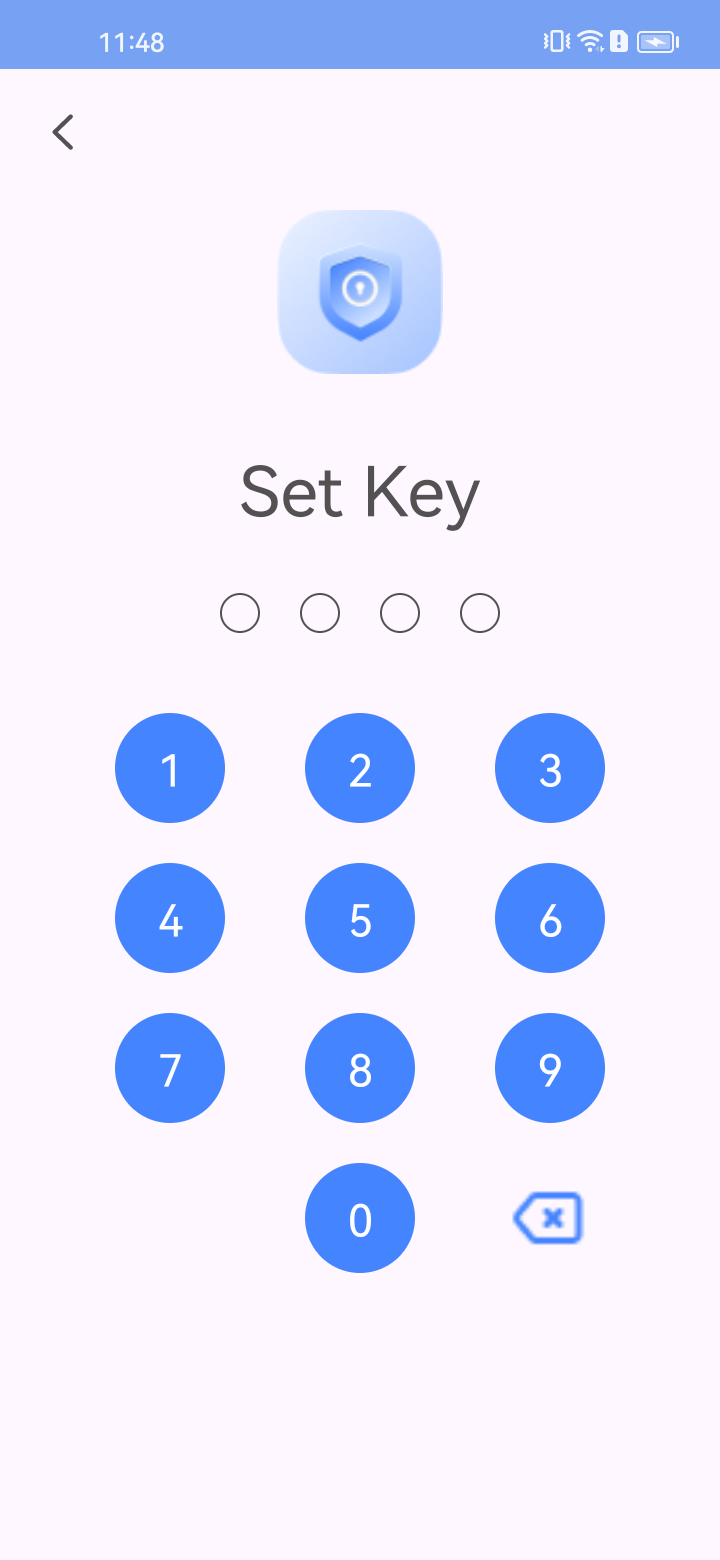Tap the number 8 key

tap(360, 1068)
